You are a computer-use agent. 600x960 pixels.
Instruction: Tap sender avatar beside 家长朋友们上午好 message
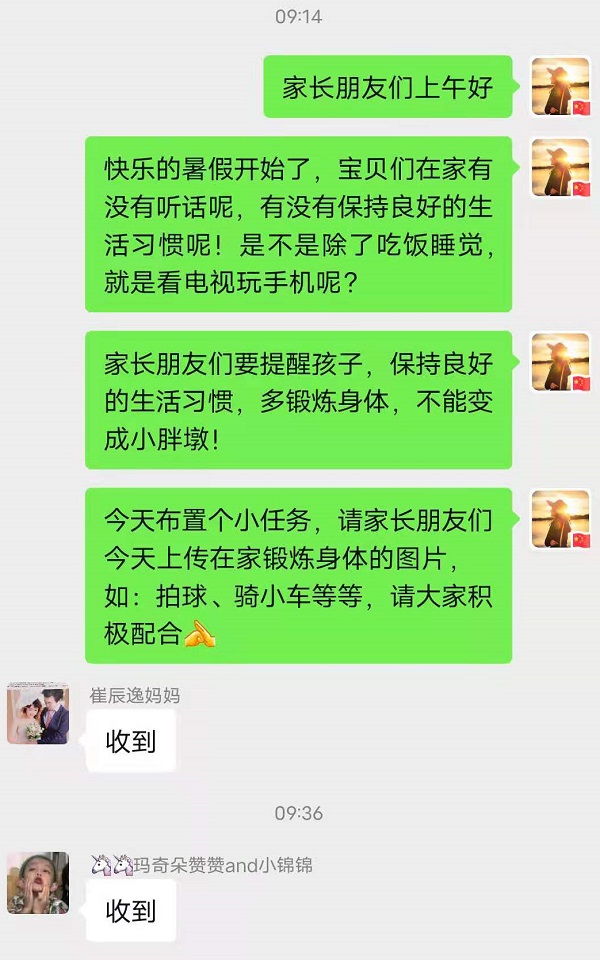click(560, 86)
